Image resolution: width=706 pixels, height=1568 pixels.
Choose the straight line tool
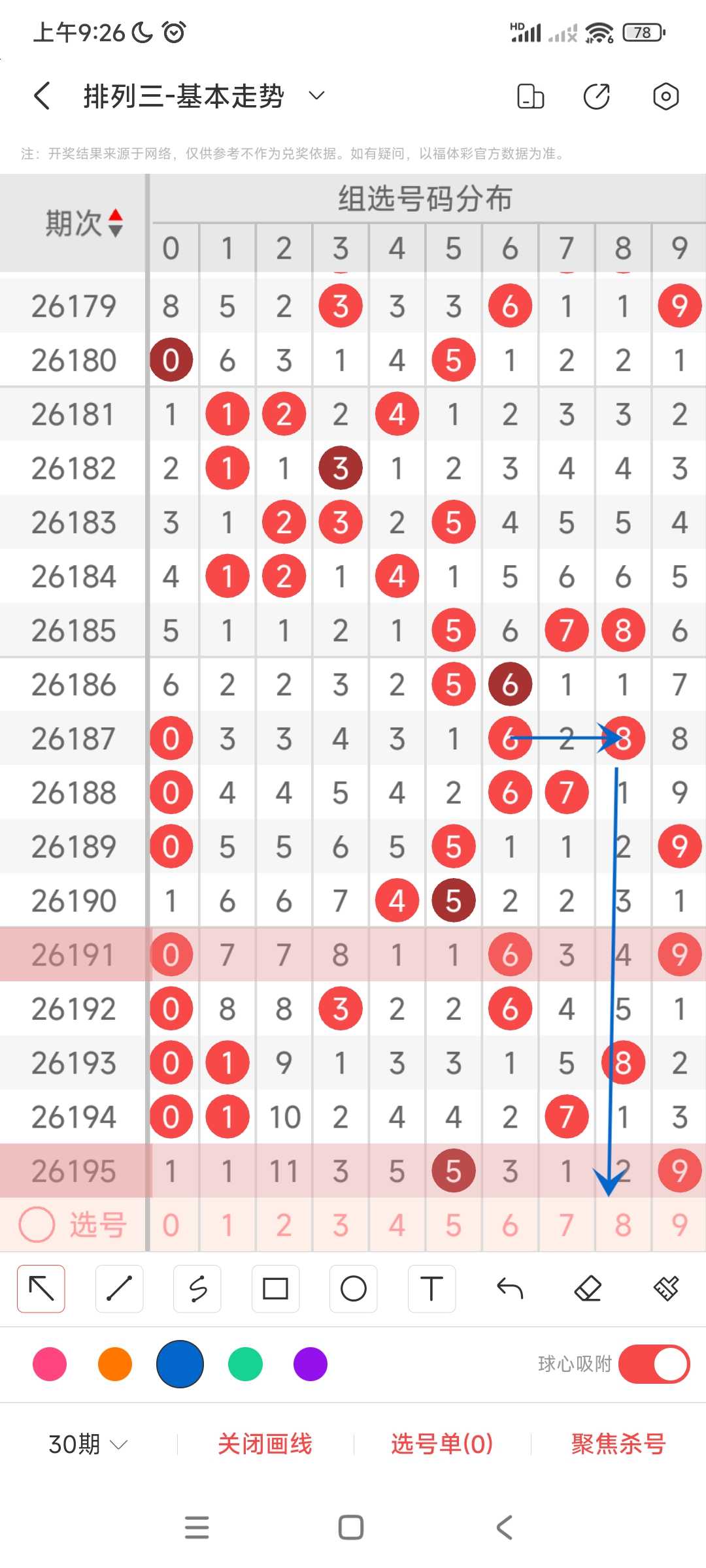coord(119,1289)
